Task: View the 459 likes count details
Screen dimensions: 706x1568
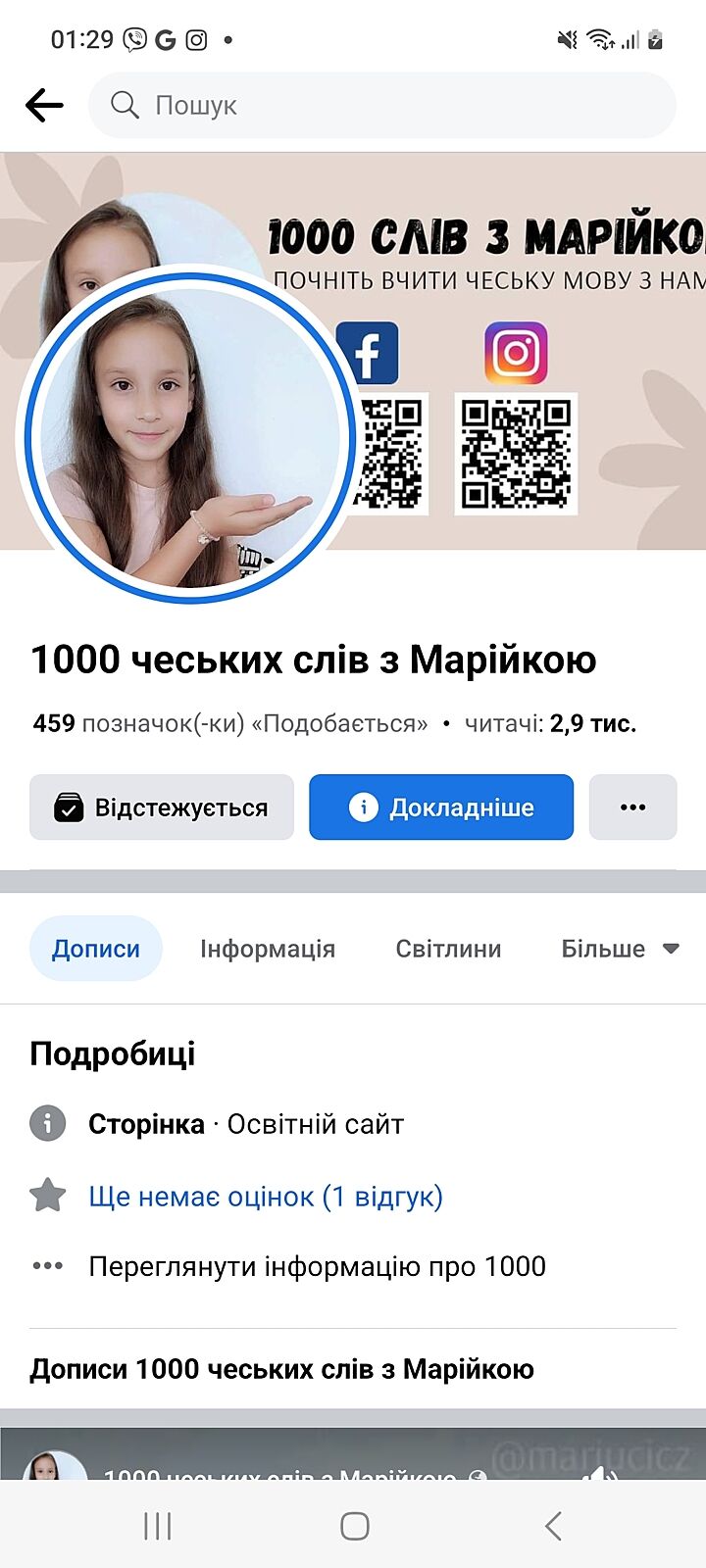Action: 229,724
